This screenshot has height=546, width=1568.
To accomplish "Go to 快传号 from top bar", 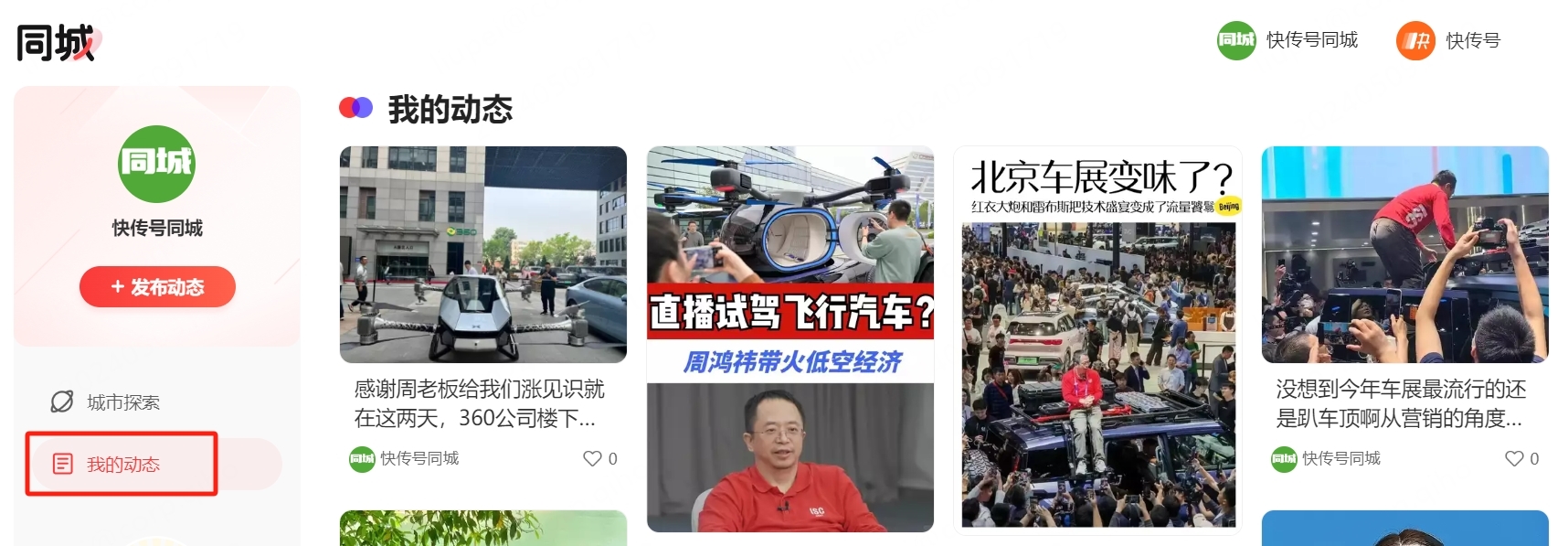I will [x=1449, y=40].
